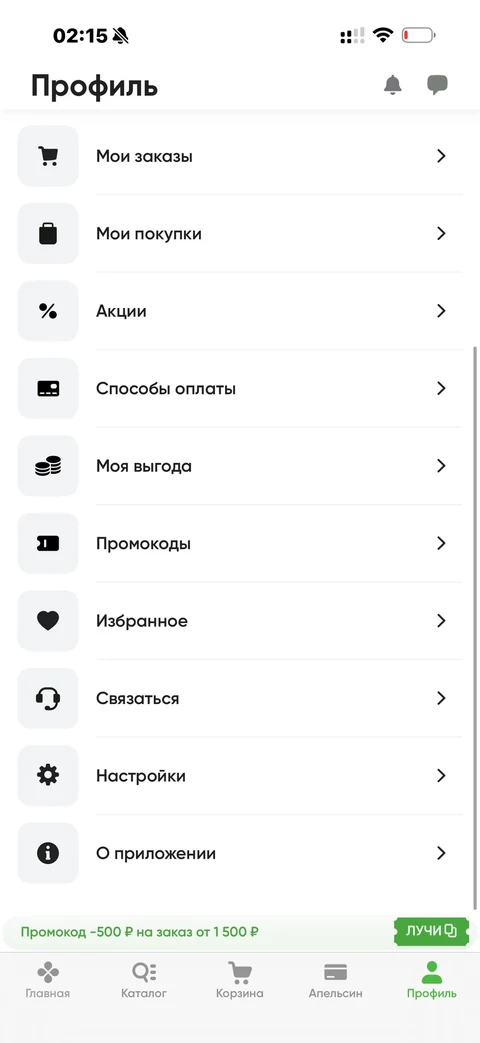Open О приложении

point(240,853)
